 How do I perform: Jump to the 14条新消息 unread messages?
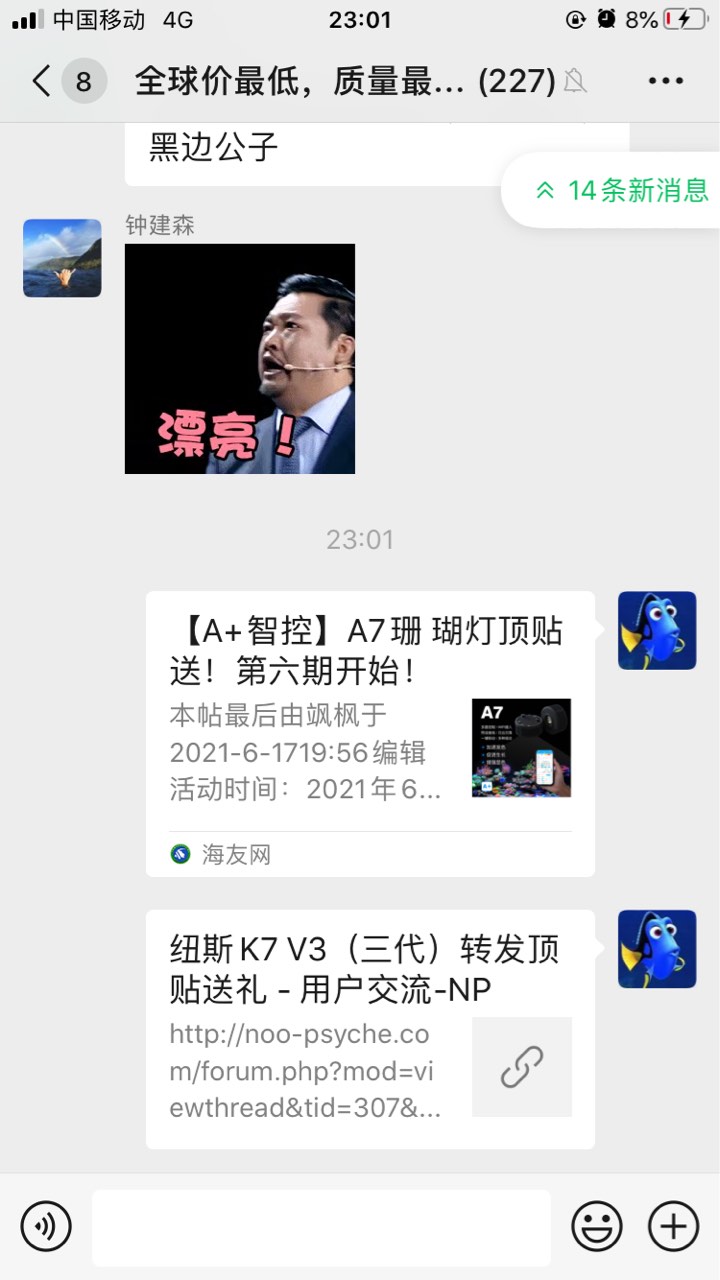(x=622, y=190)
